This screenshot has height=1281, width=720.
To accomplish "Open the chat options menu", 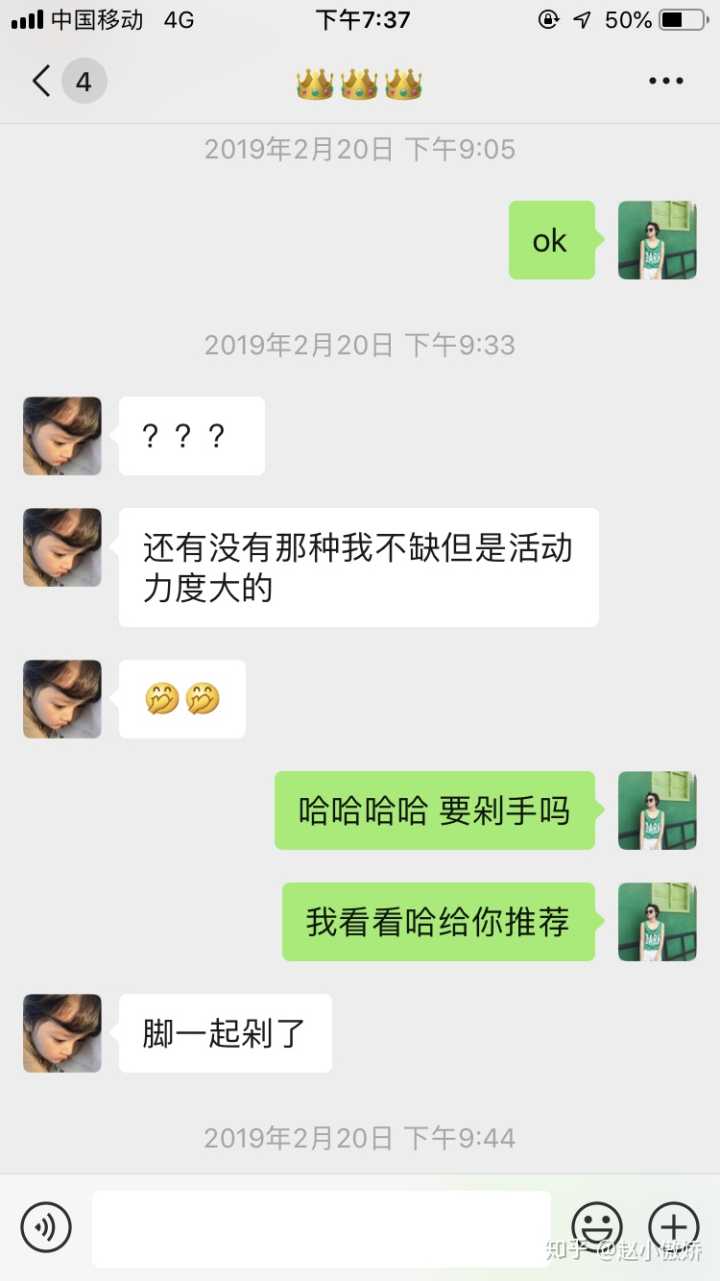I will tap(665, 81).
